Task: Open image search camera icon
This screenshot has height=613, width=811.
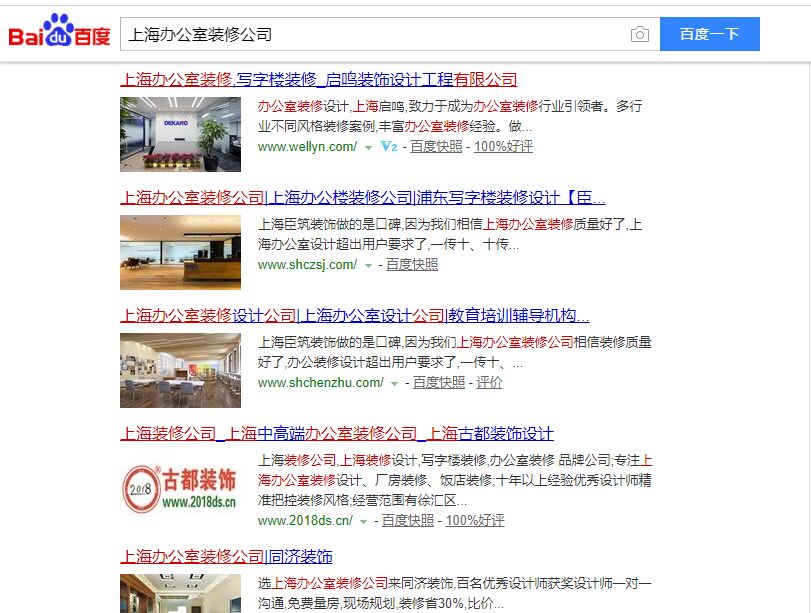Action: pyautogui.click(x=640, y=35)
